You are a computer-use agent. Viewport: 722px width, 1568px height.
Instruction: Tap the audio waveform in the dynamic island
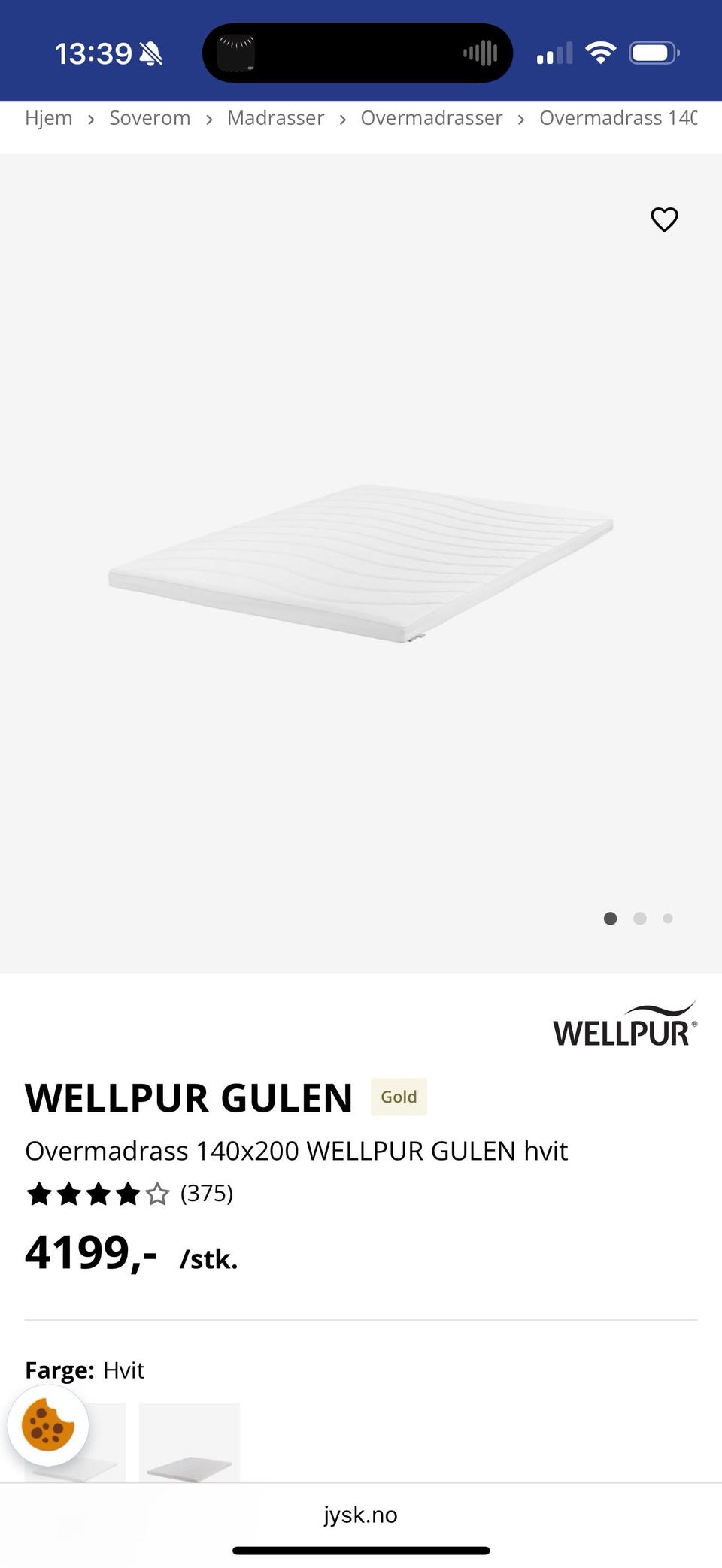click(481, 52)
